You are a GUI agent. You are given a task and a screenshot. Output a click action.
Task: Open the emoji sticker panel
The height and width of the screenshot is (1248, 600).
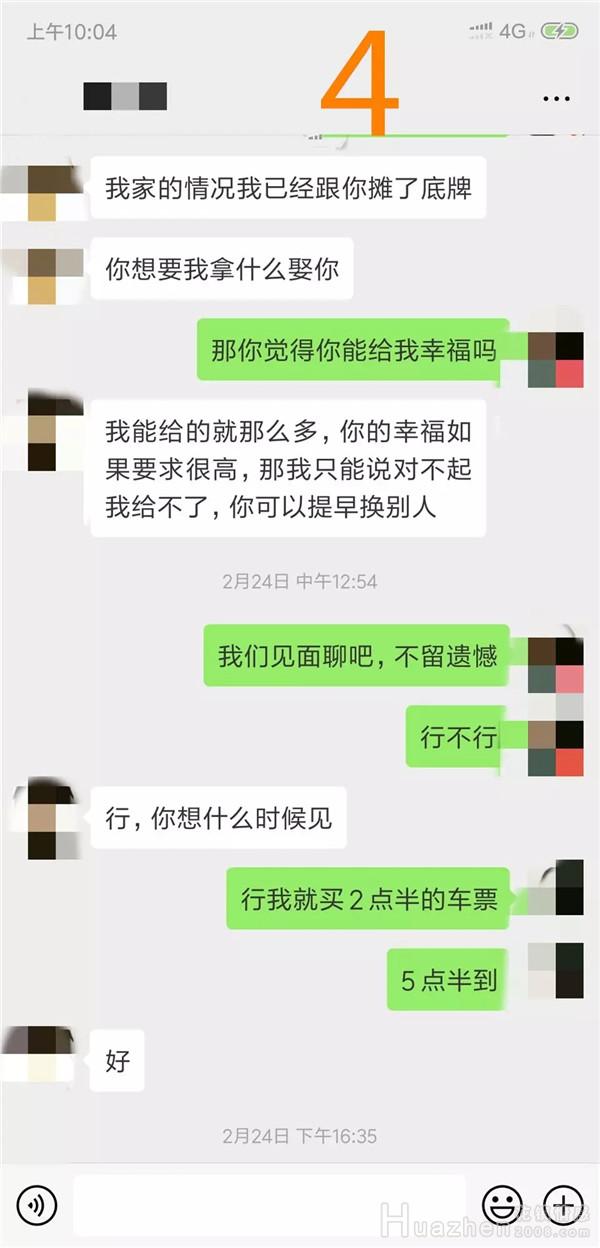(501, 1205)
